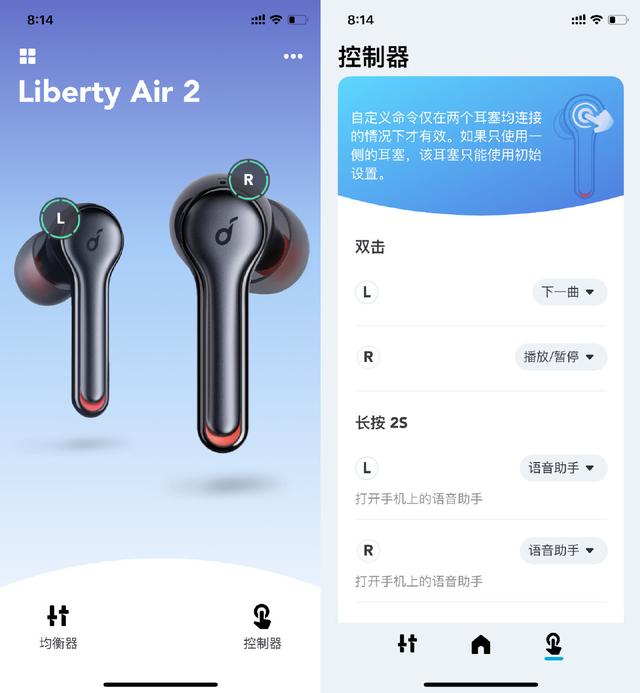The height and width of the screenshot is (693, 640).
Task: Change the 长按 2S R 语音助手 dropdown
Action: (x=563, y=550)
